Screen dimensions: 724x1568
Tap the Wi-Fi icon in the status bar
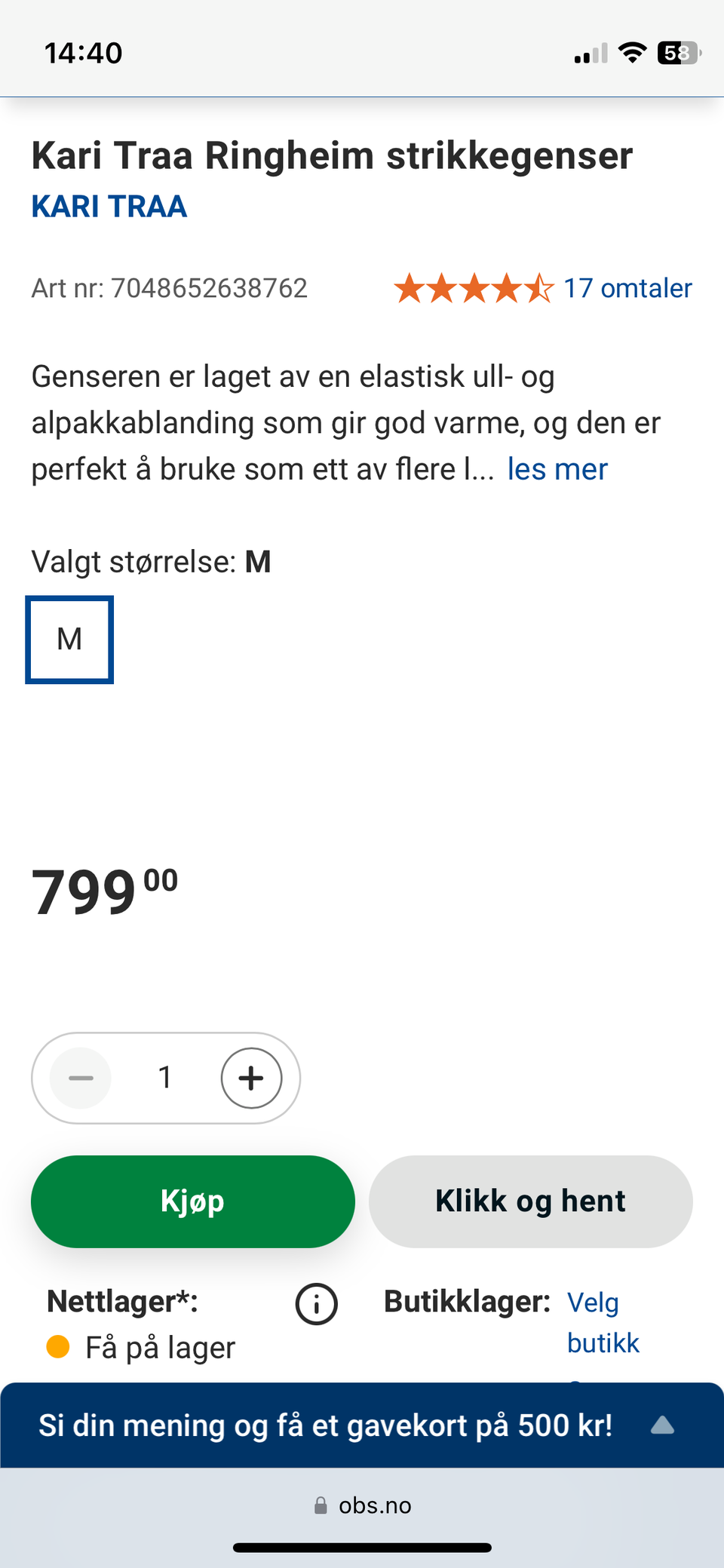pyautogui.click(x=632, y=51)
